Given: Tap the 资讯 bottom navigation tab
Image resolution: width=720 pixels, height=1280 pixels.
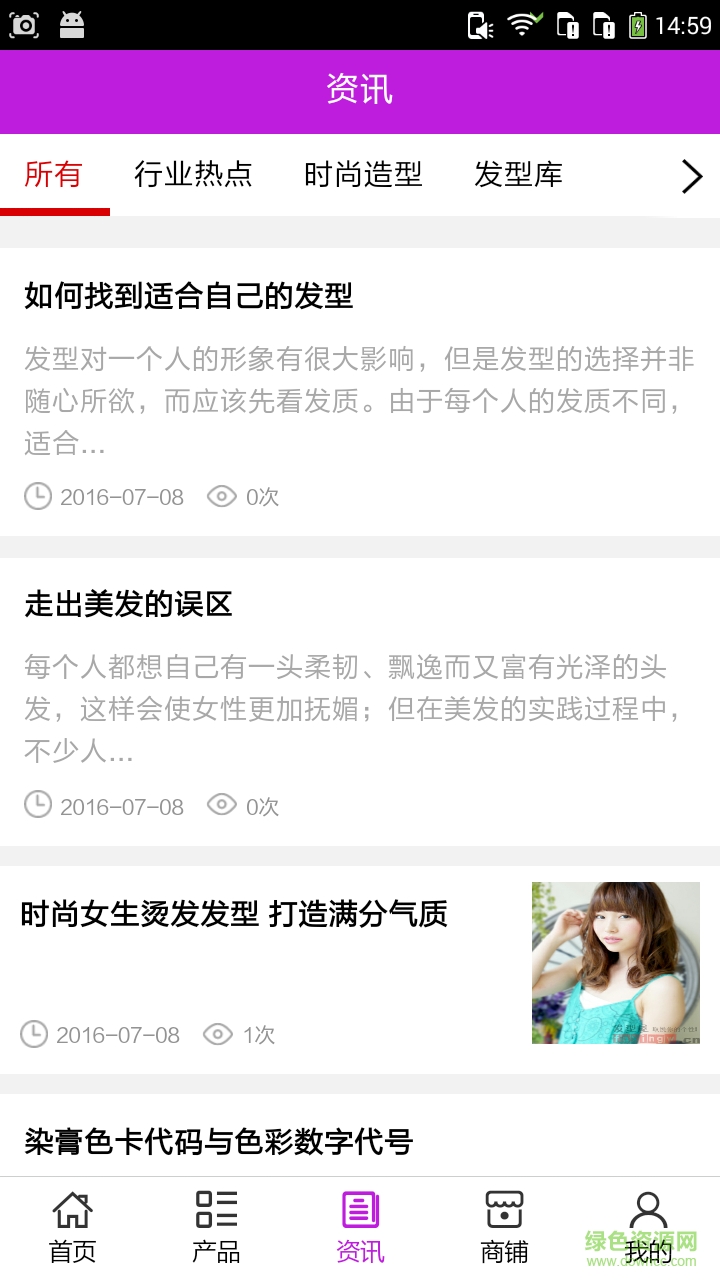Looking at the screenshot, I should coord(360,1227).
